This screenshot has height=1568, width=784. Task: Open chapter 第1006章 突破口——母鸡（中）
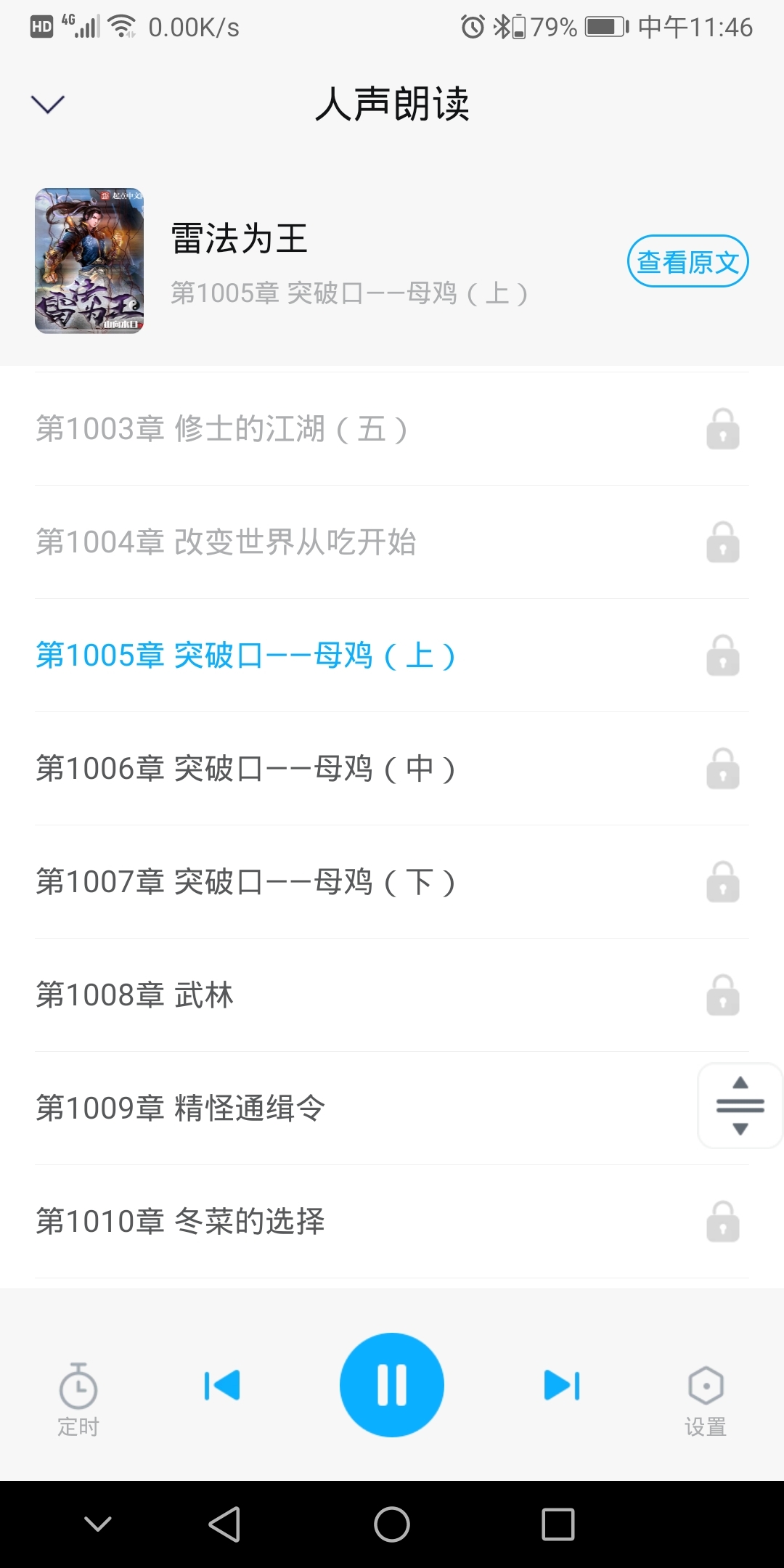pos(245,769)
